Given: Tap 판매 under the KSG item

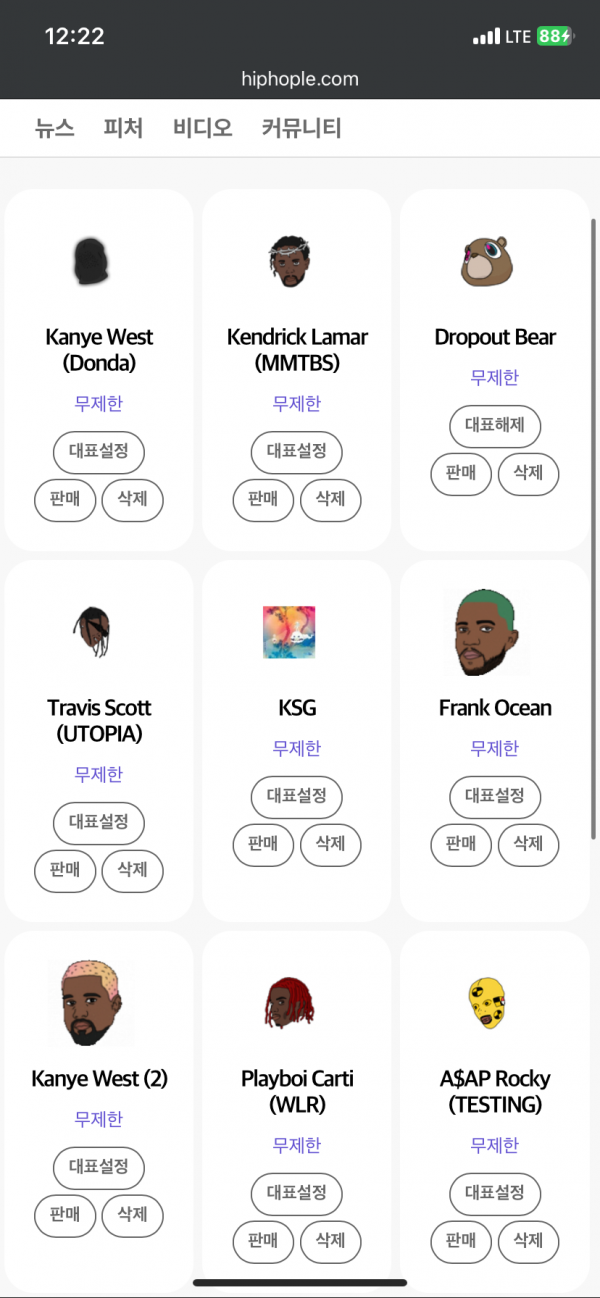Looking at the screenshot, I should (x=263, y=845).
